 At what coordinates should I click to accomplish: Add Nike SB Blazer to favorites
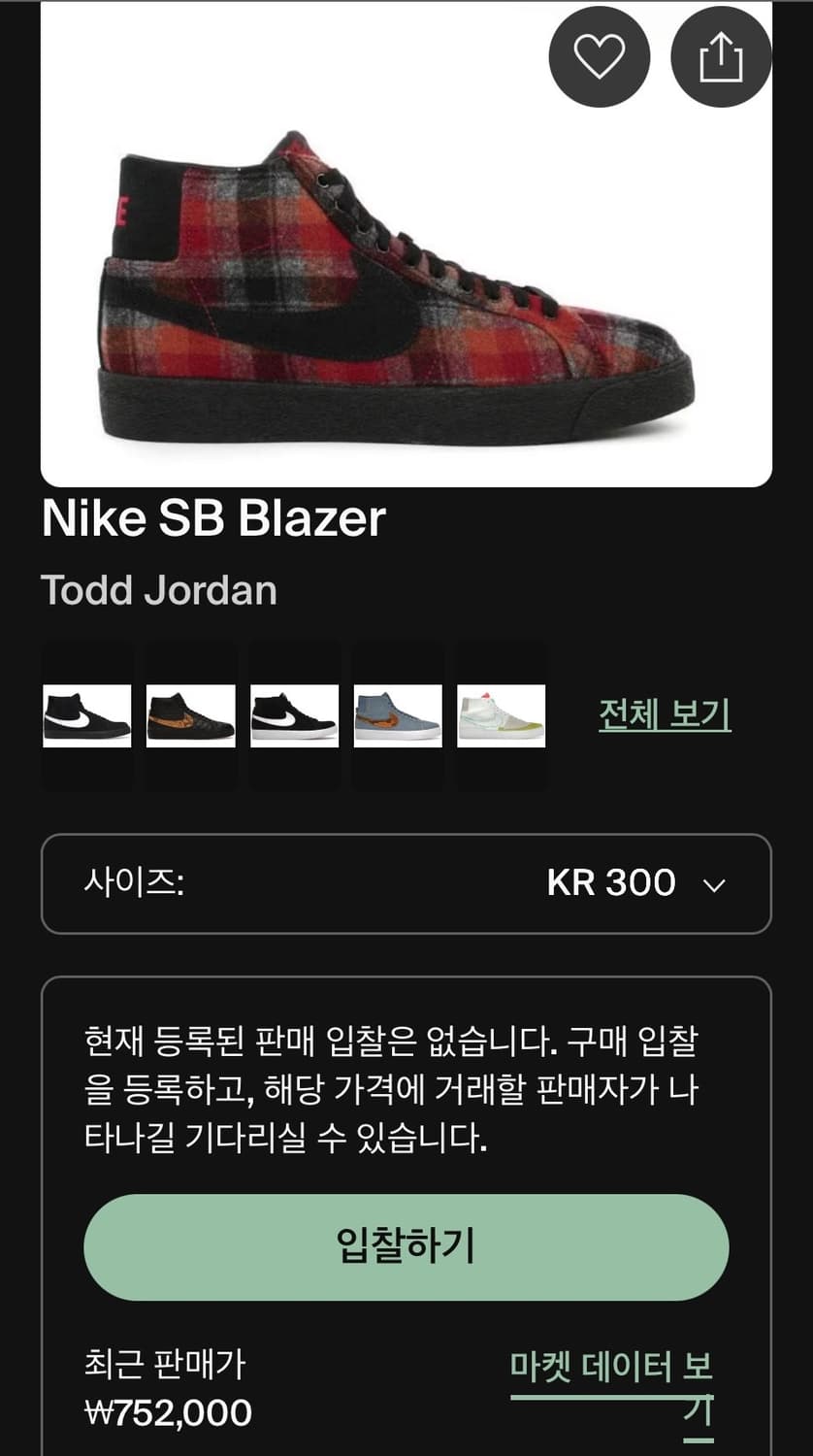point(600,56)
